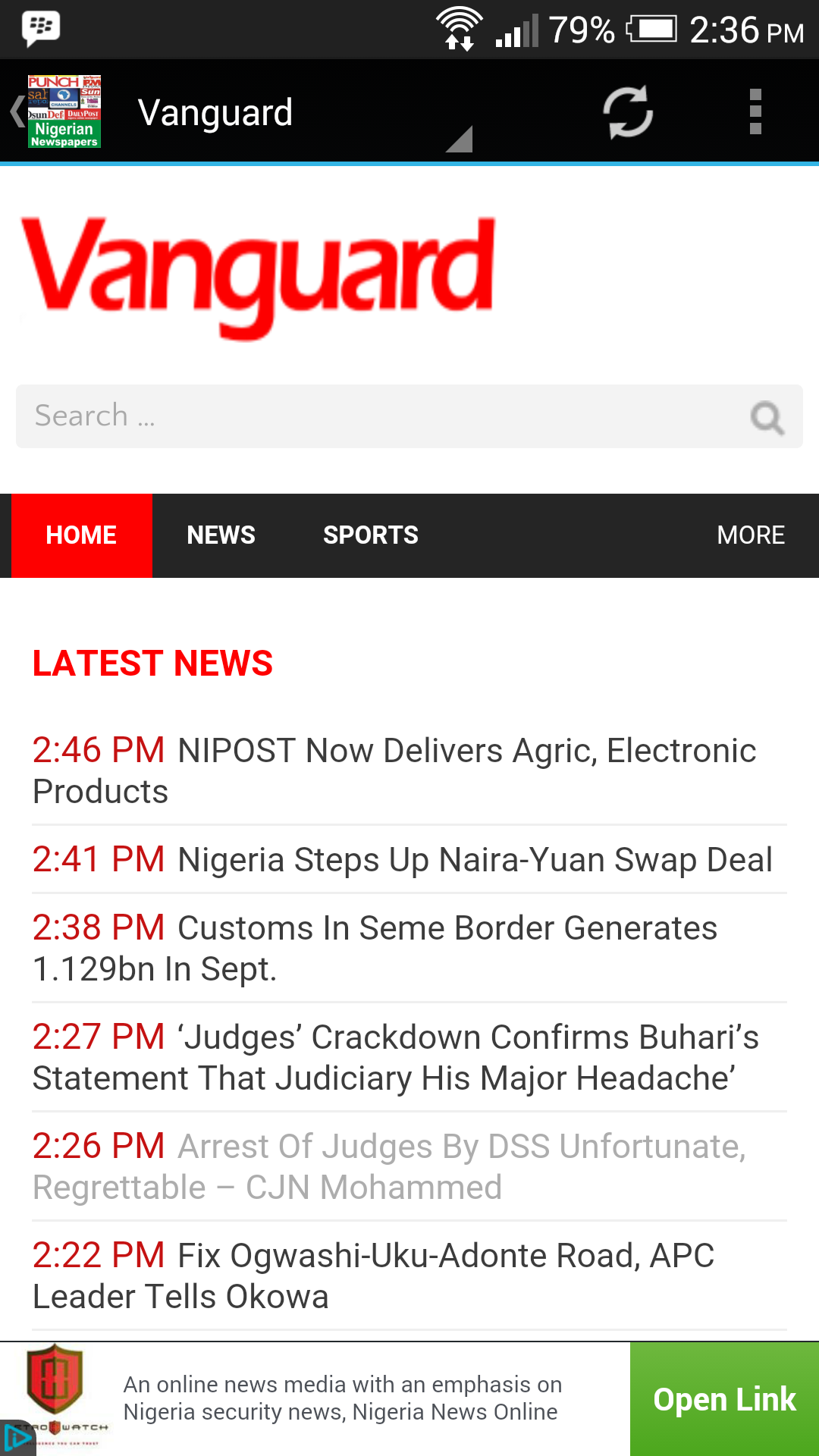
Task: Tap the Open Link ad button
Action: 724,1399
